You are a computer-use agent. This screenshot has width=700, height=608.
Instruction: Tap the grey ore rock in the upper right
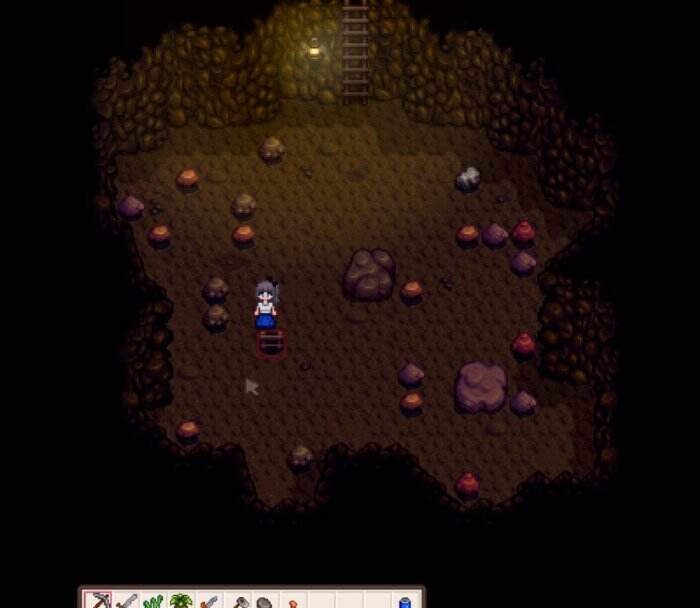[x=467, y=179]
